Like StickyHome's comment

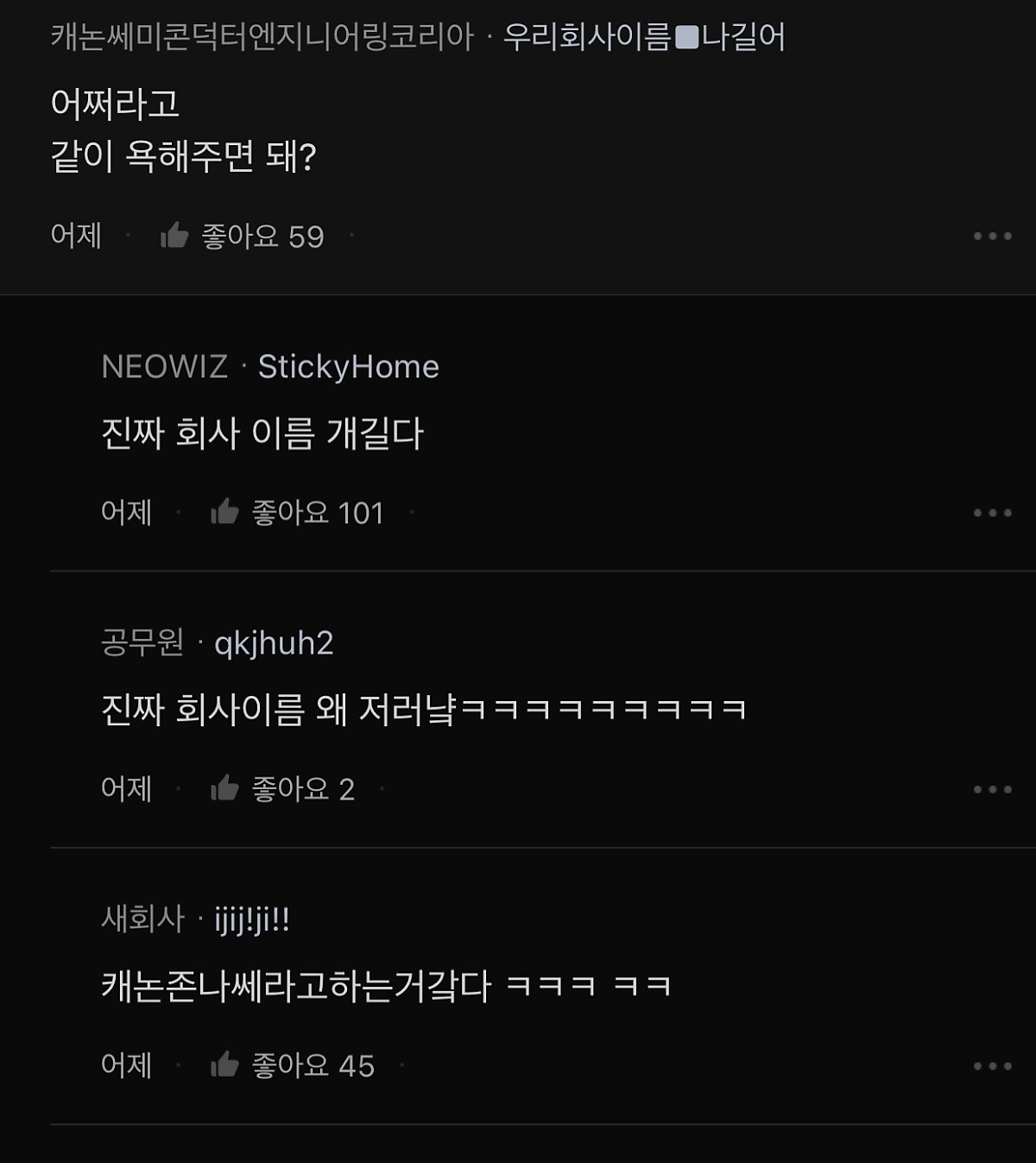coord(225,512)
